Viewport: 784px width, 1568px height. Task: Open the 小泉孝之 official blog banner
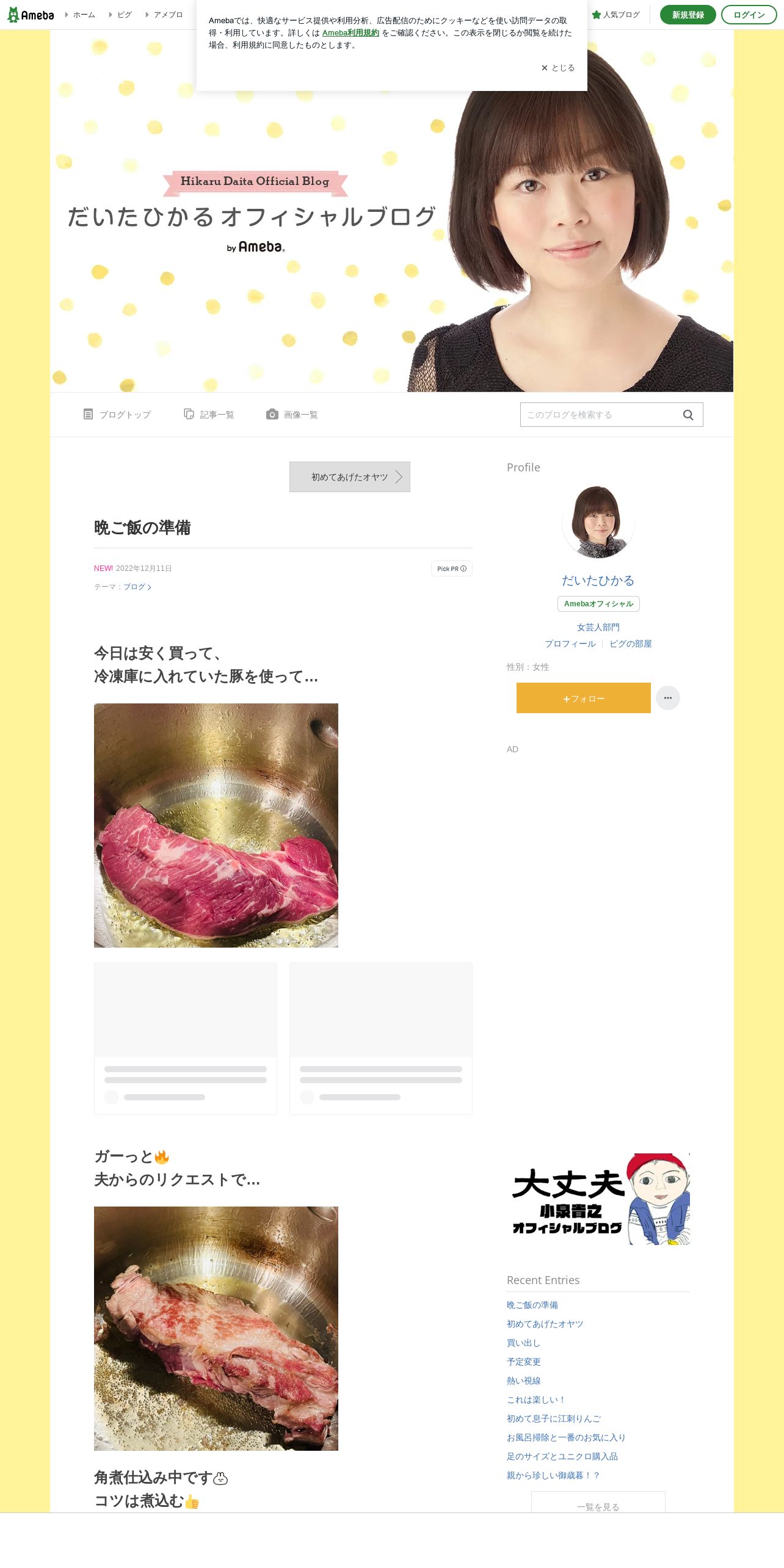[x=598, y=1199]
